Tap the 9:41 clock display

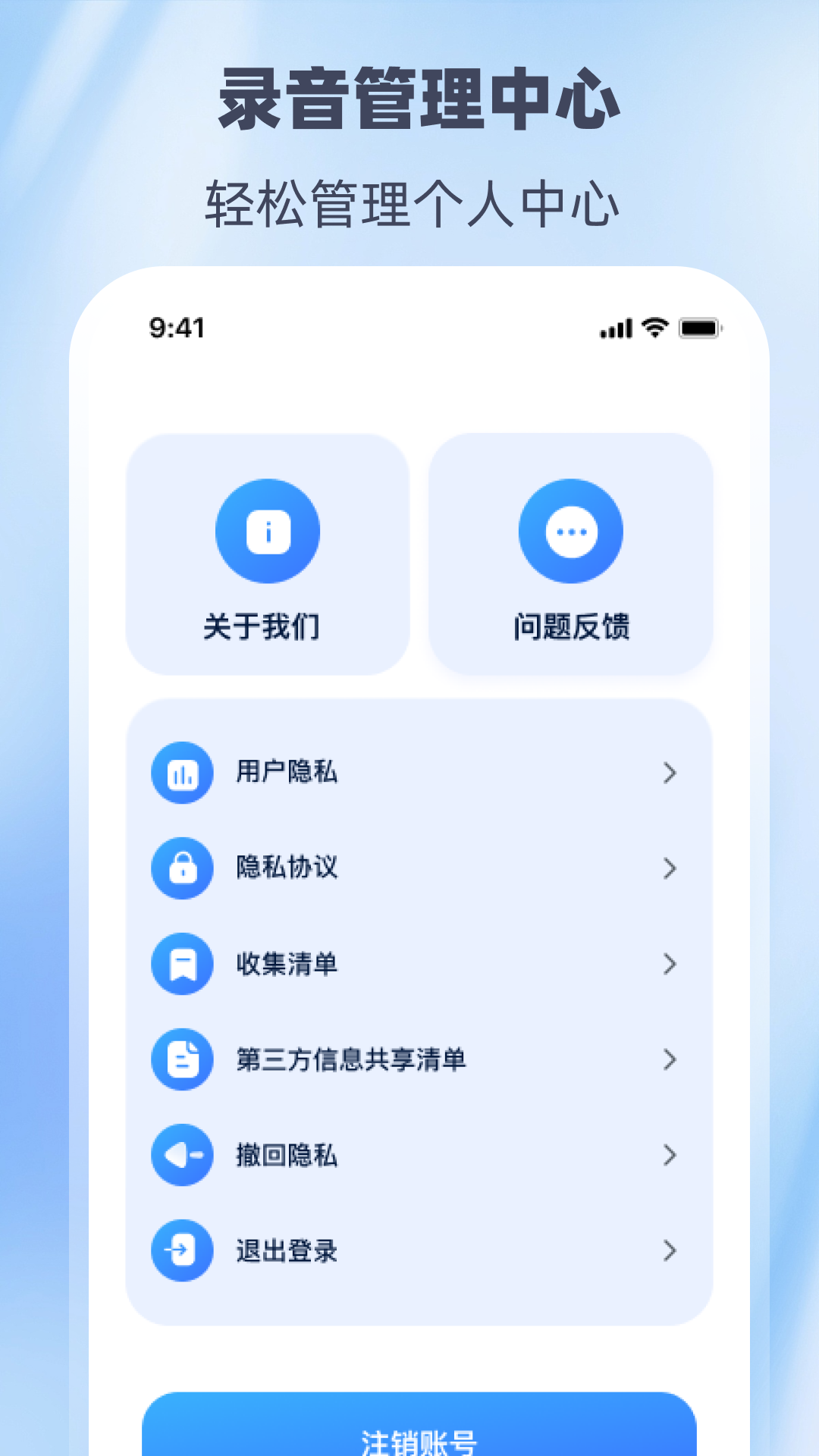point(176,328)
